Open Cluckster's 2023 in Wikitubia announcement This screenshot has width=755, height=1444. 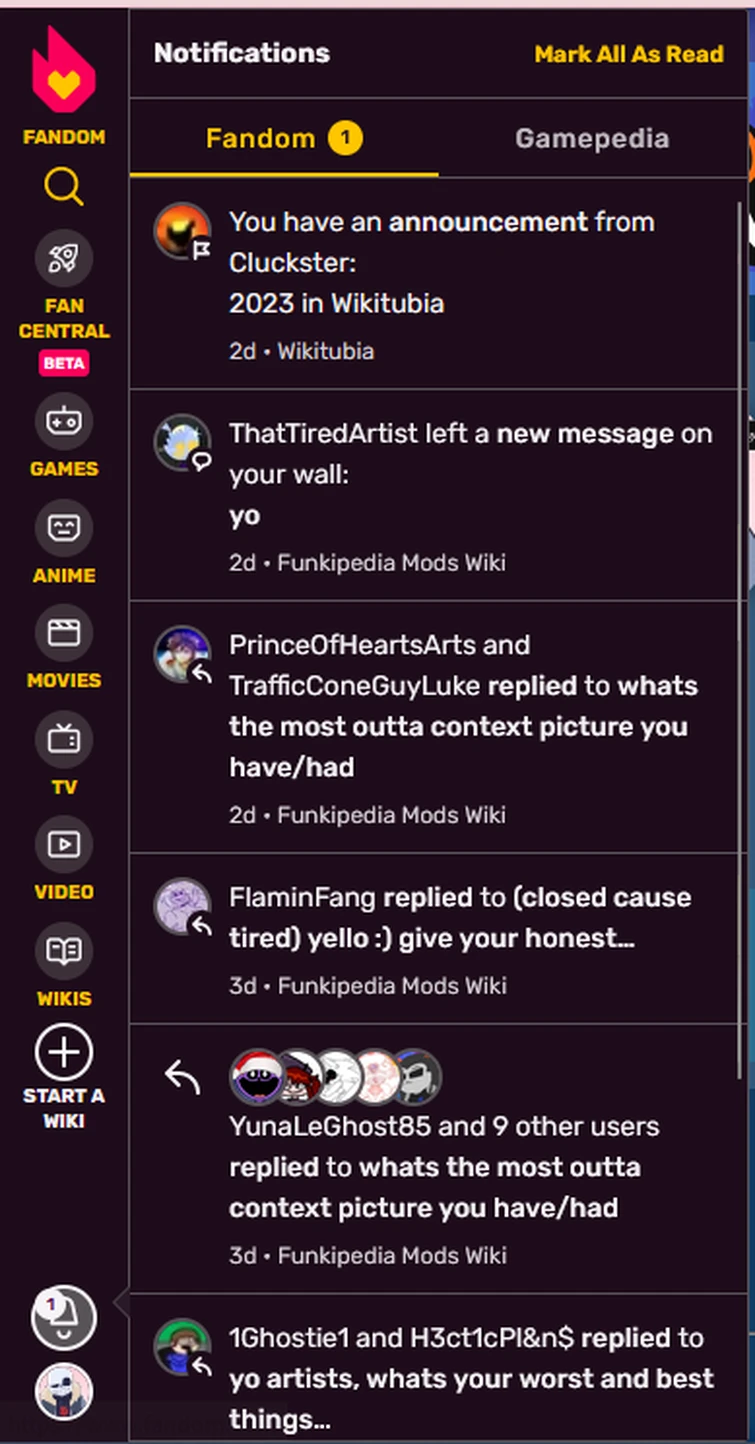click(440, 284)
